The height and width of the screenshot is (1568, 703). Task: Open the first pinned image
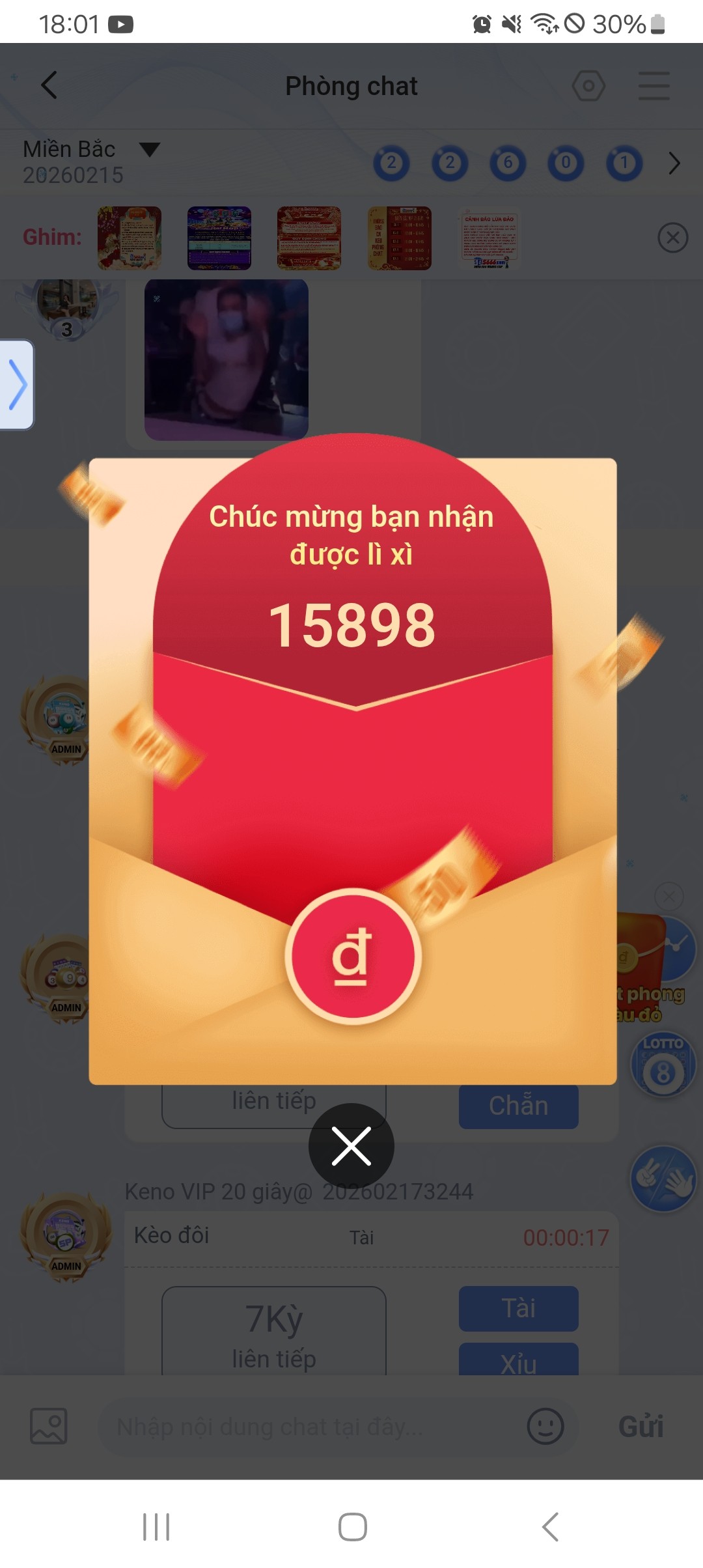coord(130,238)
